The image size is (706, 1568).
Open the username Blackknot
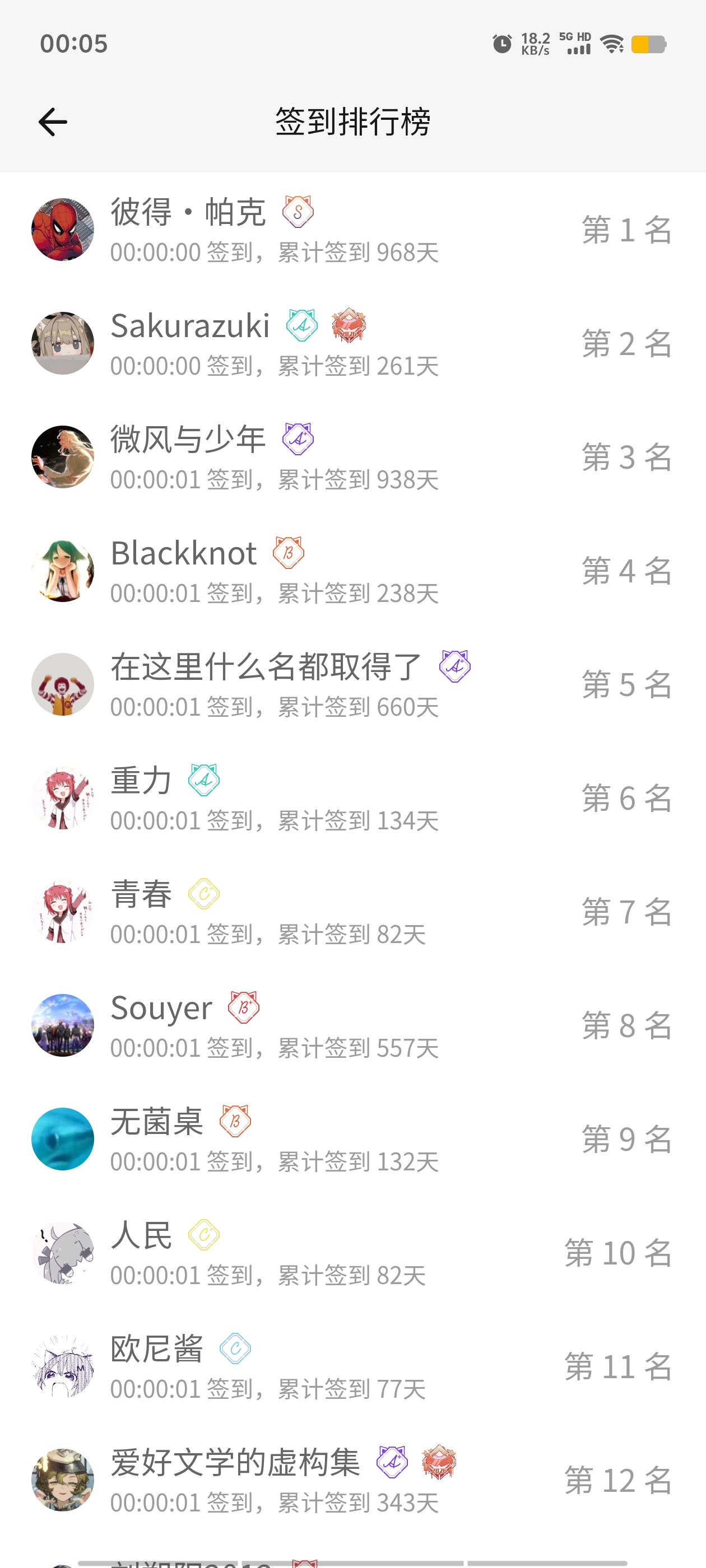pos(183,552)
